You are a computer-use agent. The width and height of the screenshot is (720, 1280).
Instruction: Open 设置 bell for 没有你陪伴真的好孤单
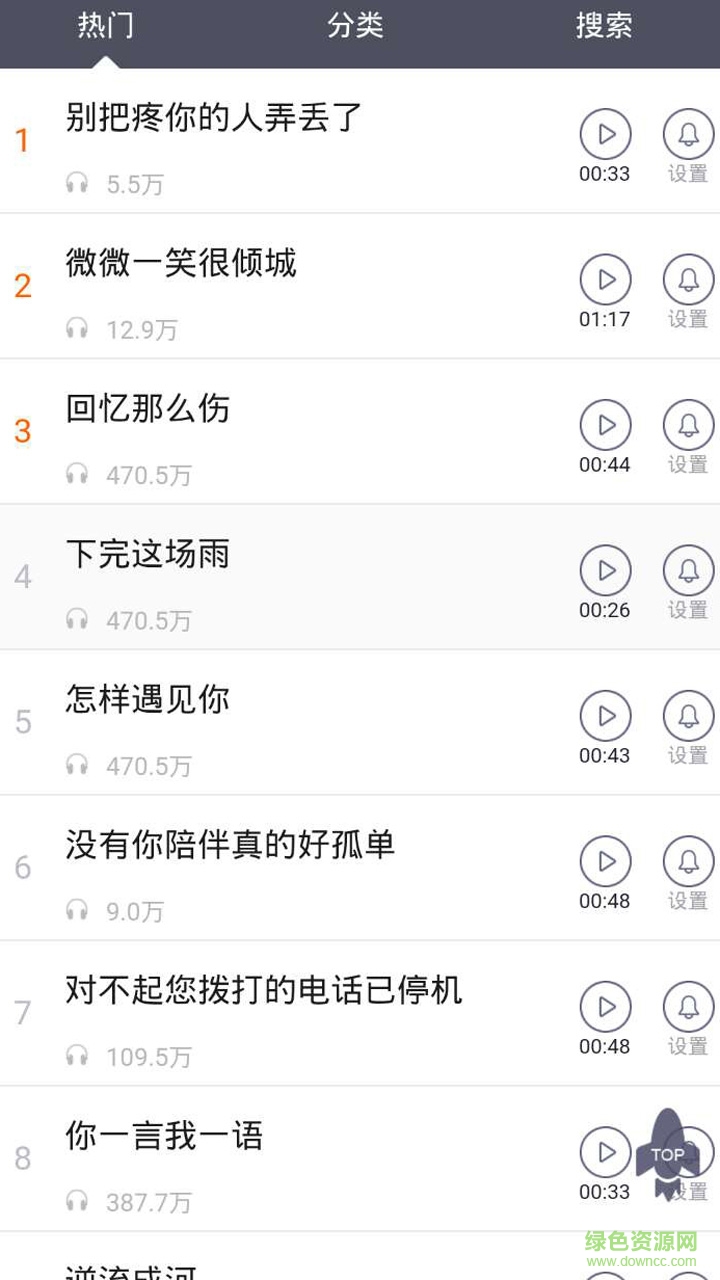pyautogui.click(x=687, y=861)
